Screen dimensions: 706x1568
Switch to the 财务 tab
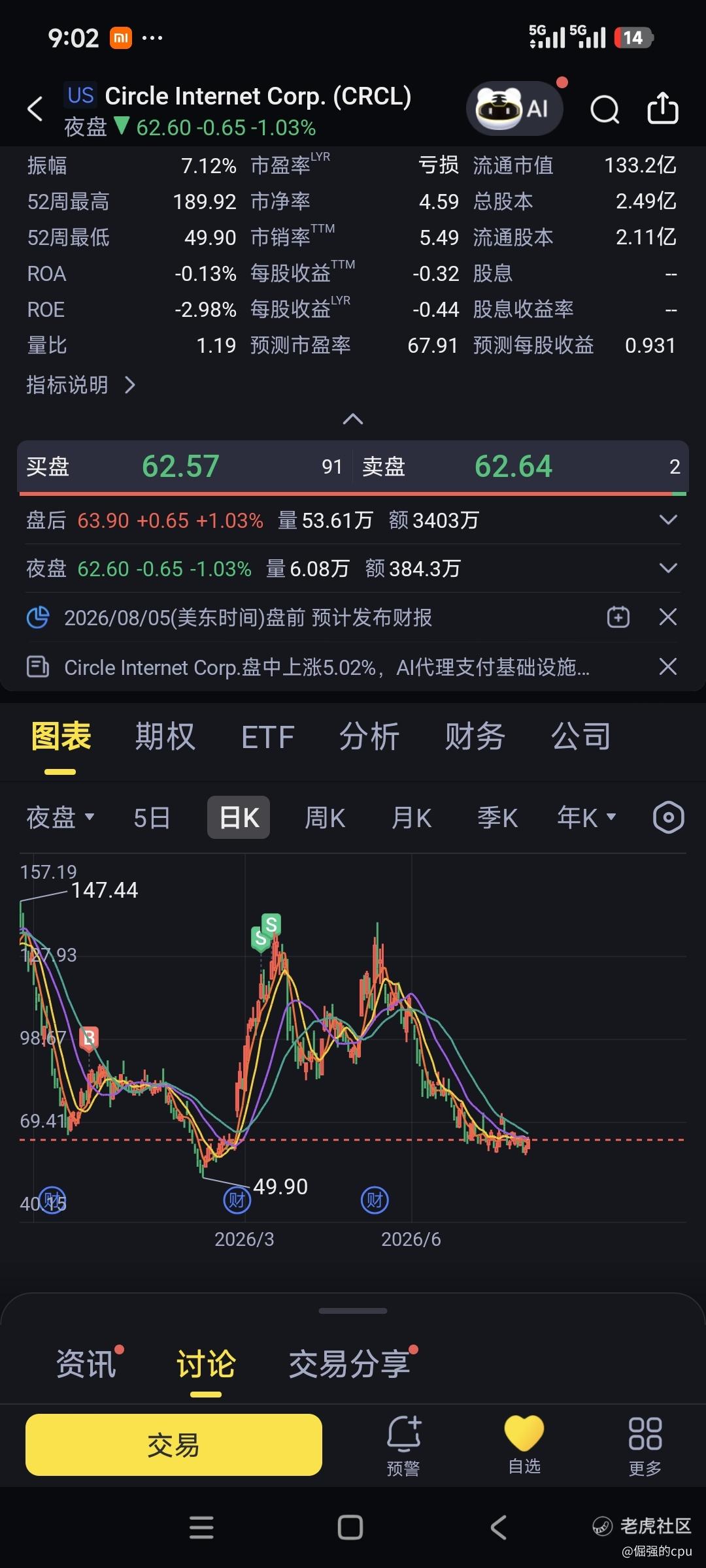[x=475, y=737]
